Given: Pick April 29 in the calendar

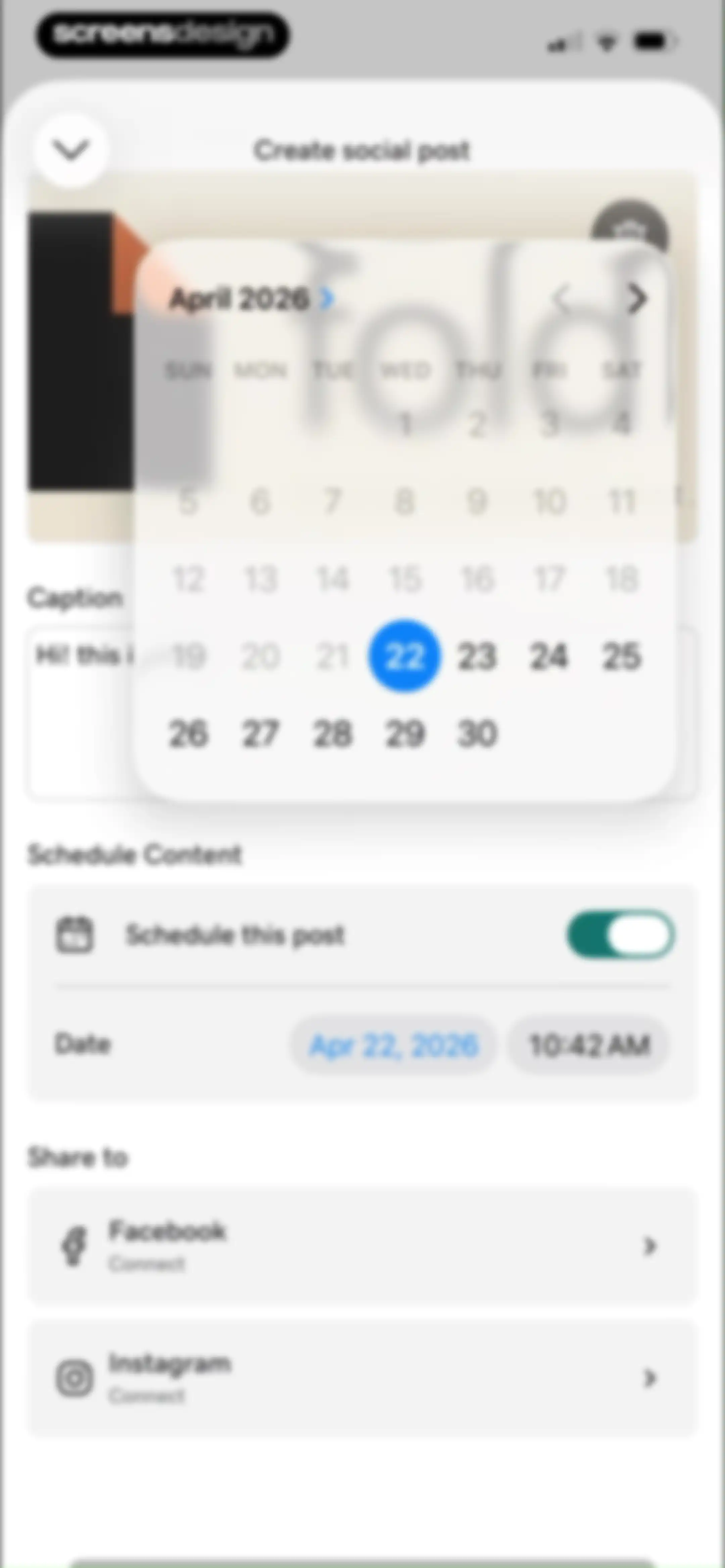Looking at the screenshot, I should tap(405, 734).
